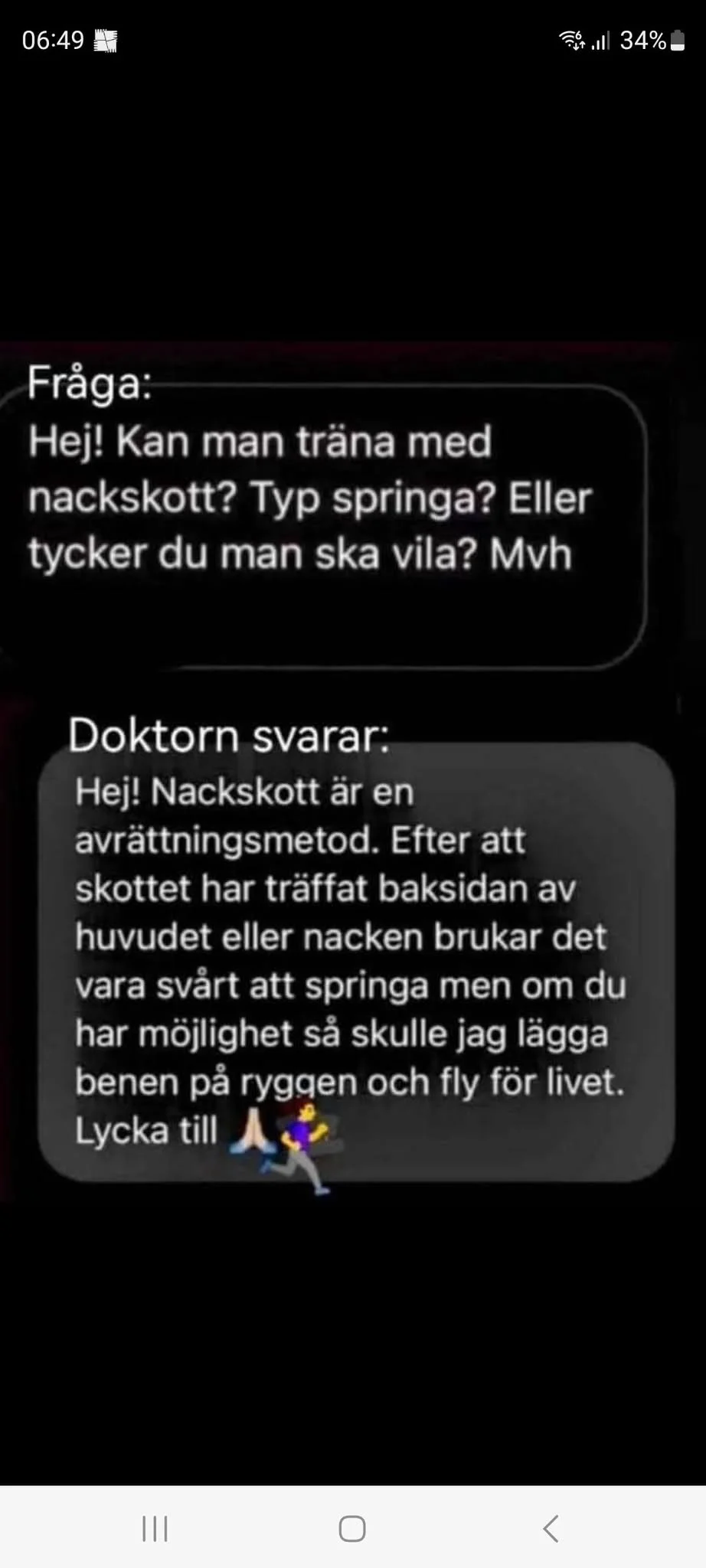
Task: Tap the Back button
Action: [550, 1529]
